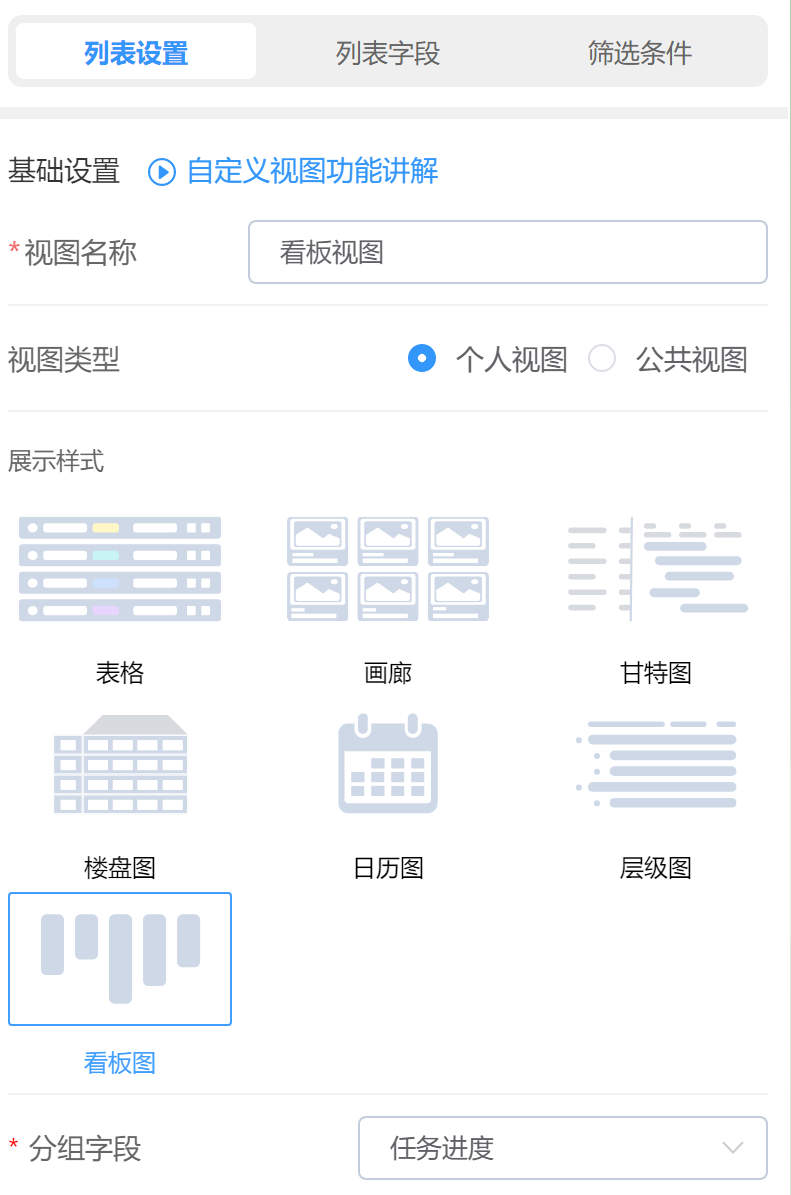Select the 楼盘图 building view style icon

tap(119, 763)
